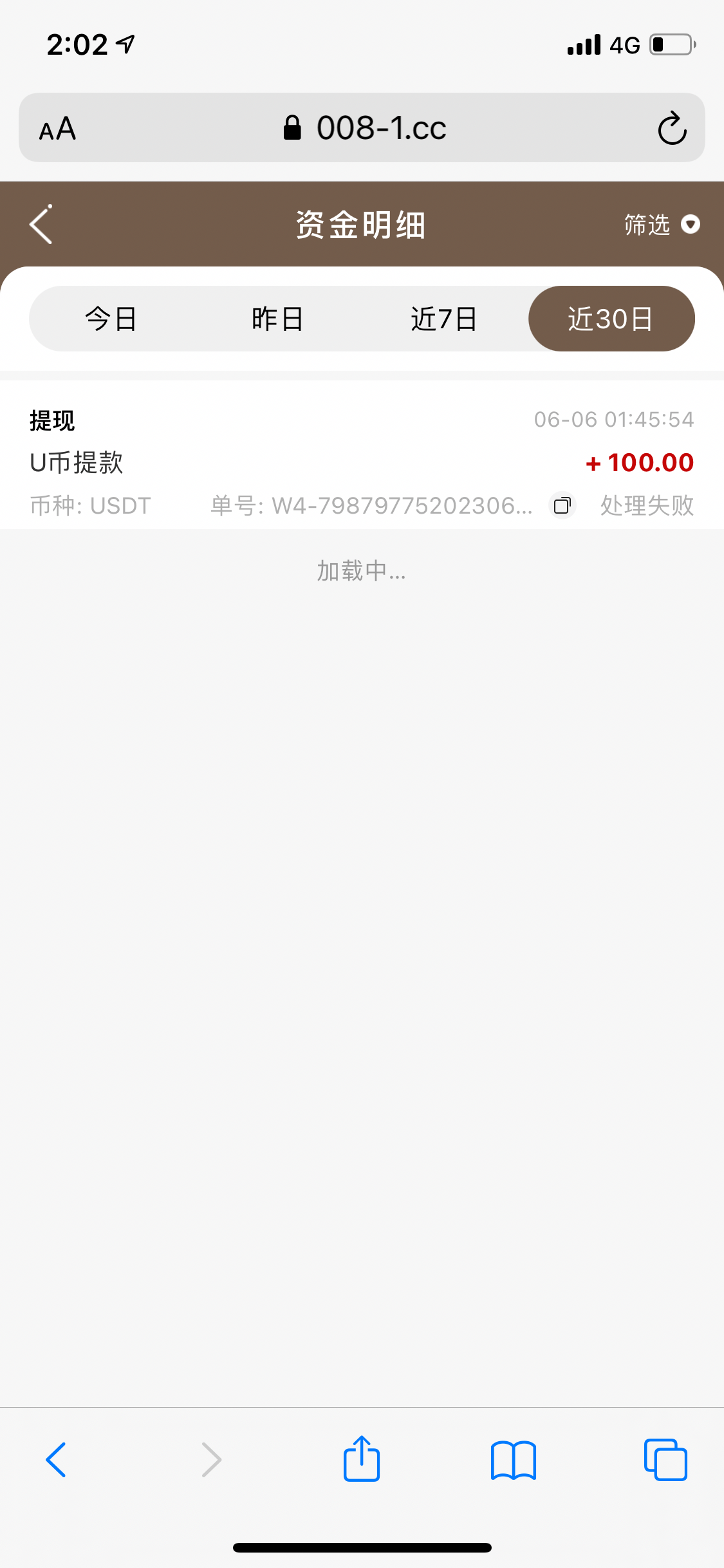Go back from the 资金明细 page
Image resolution: width=724 pixels, height=1568 pixels.
pos(41,225)
